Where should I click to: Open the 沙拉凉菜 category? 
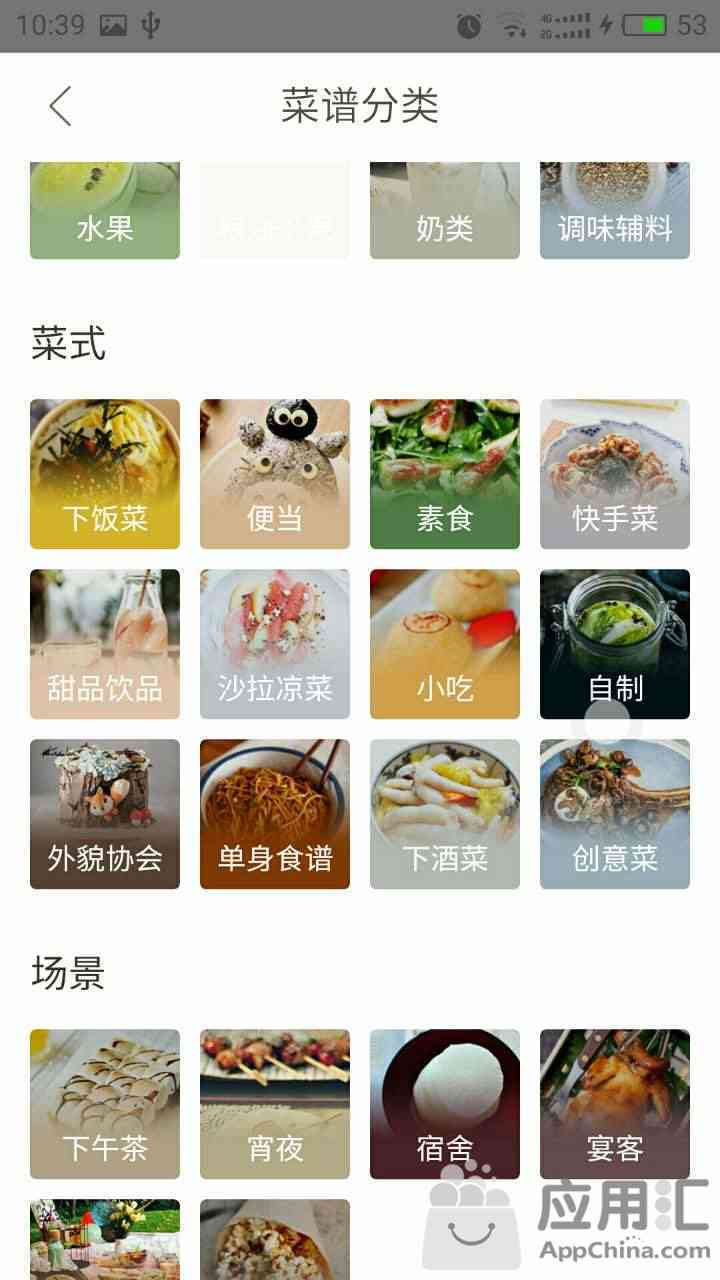coord(275,644)
